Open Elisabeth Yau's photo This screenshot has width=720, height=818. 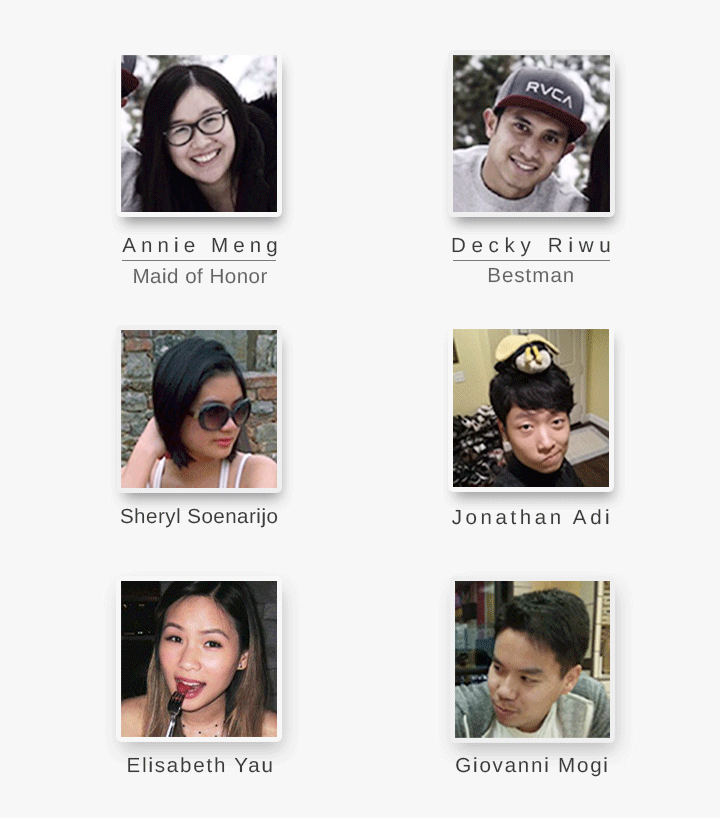(x=199, y=659)
